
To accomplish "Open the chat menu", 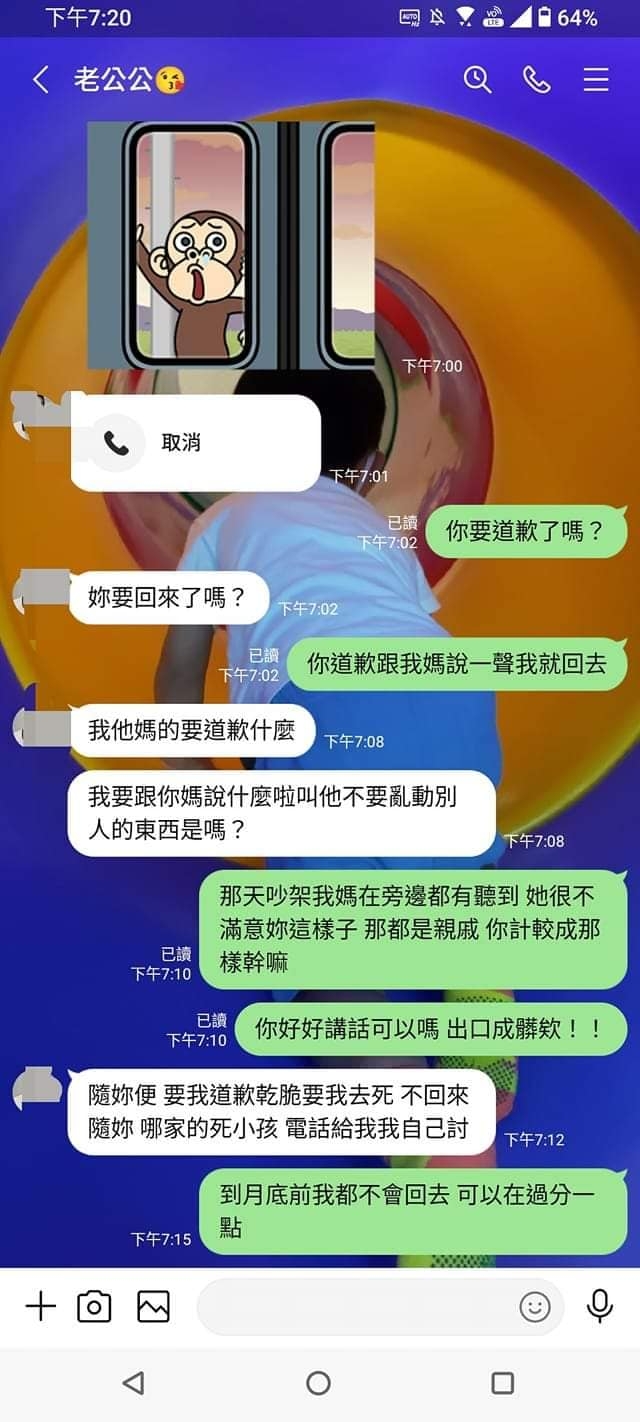I will 596,80.
